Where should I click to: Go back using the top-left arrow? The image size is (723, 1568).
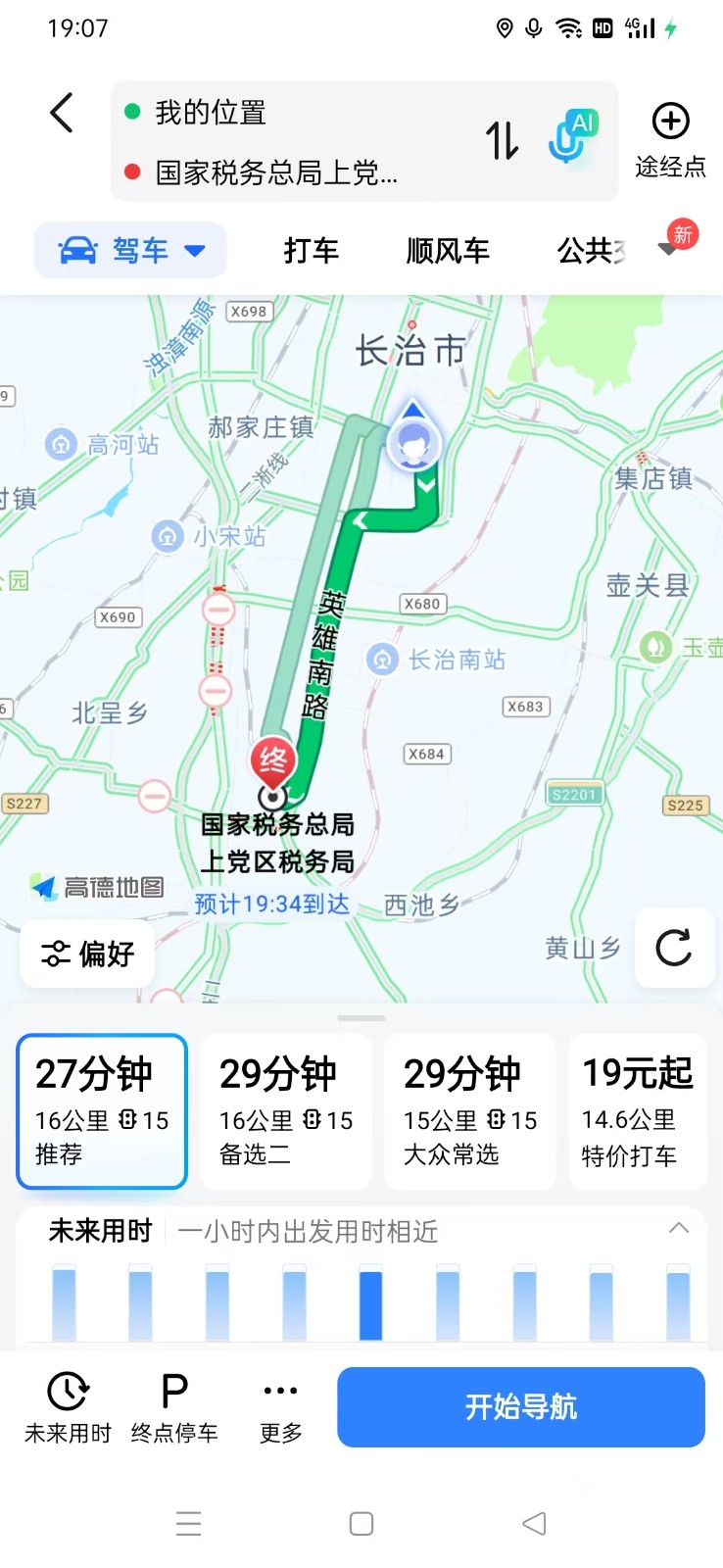pos(62,113)
